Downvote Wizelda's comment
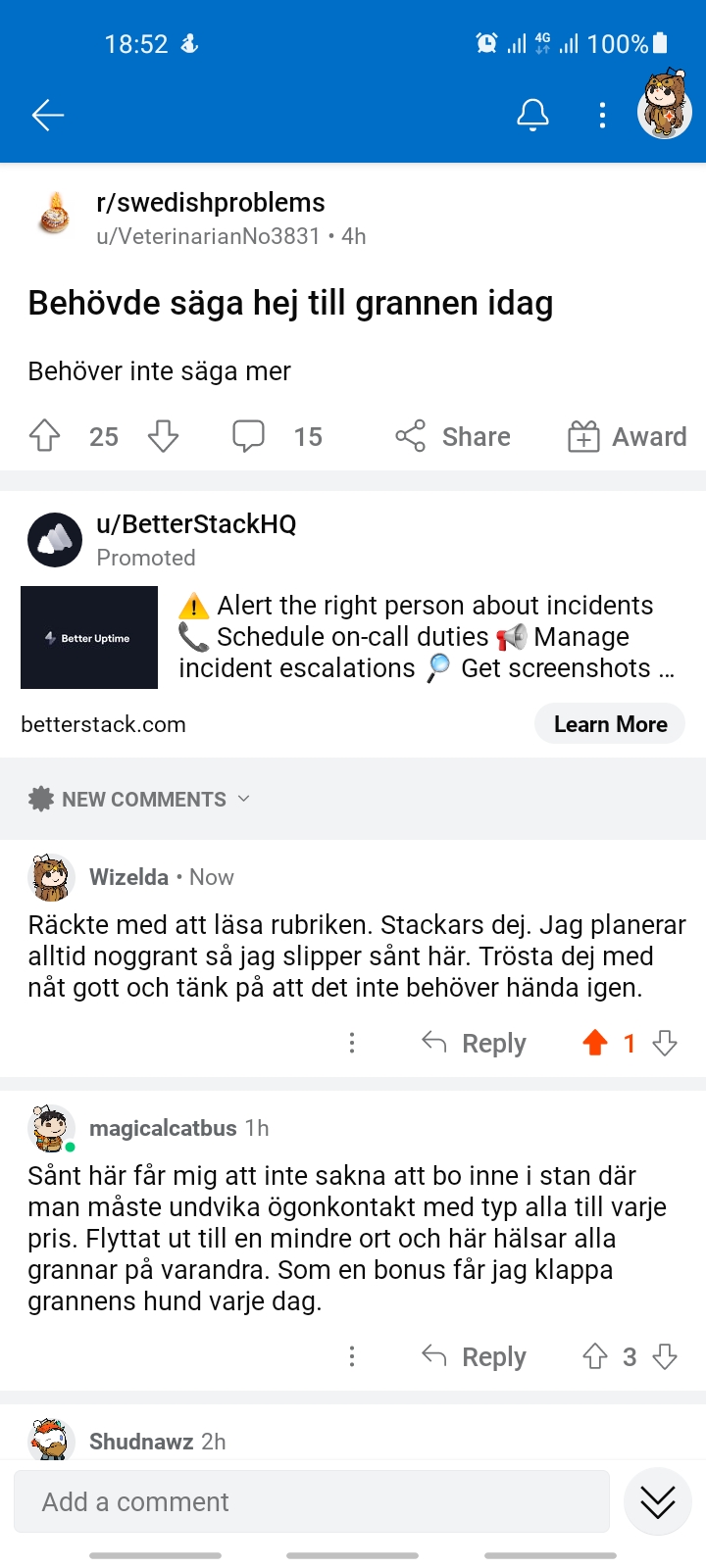This screenshot has width=706, height=1568. 665,1043
